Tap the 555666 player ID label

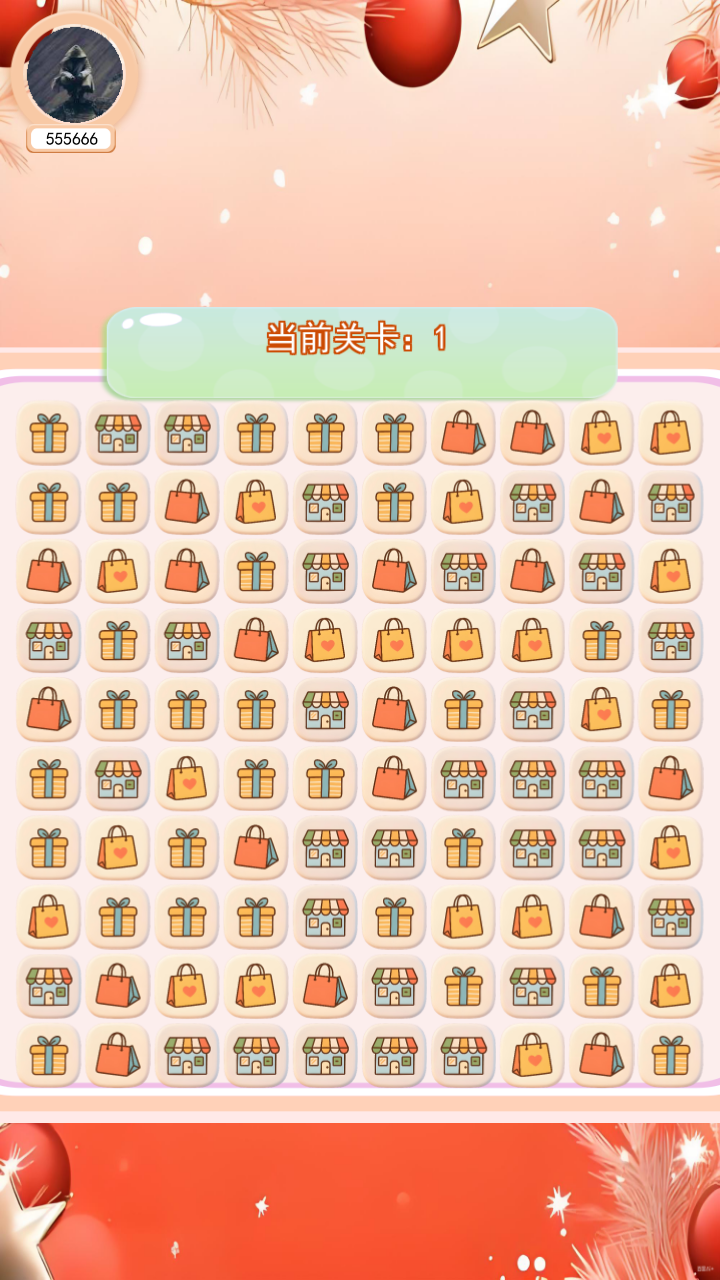tap(71, 139)
